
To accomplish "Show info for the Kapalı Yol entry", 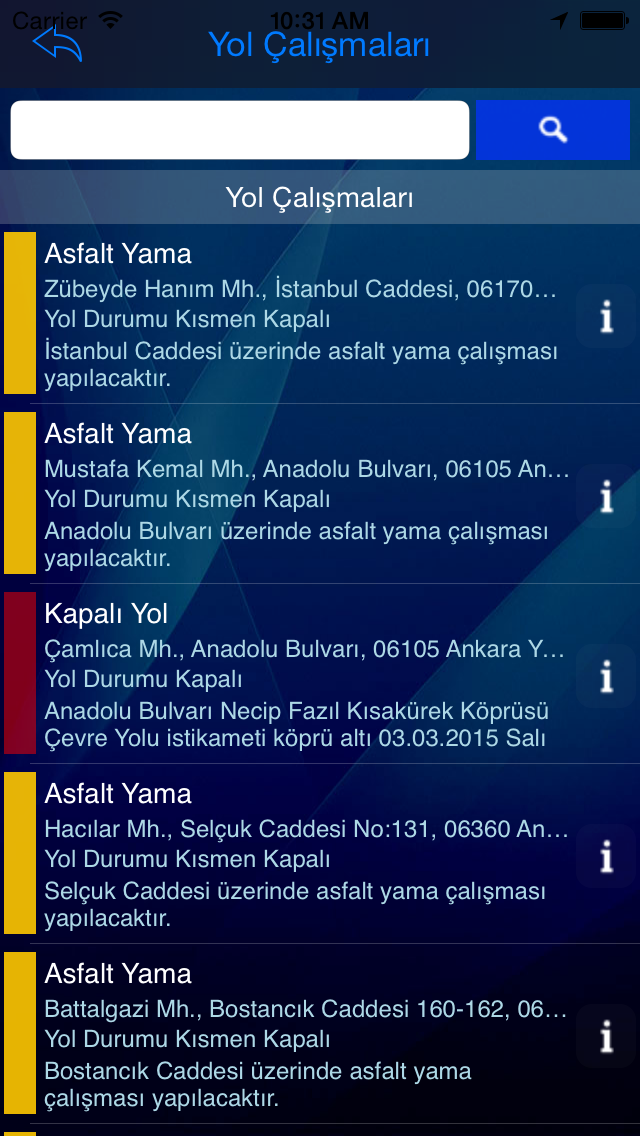I will click(607, 676).
